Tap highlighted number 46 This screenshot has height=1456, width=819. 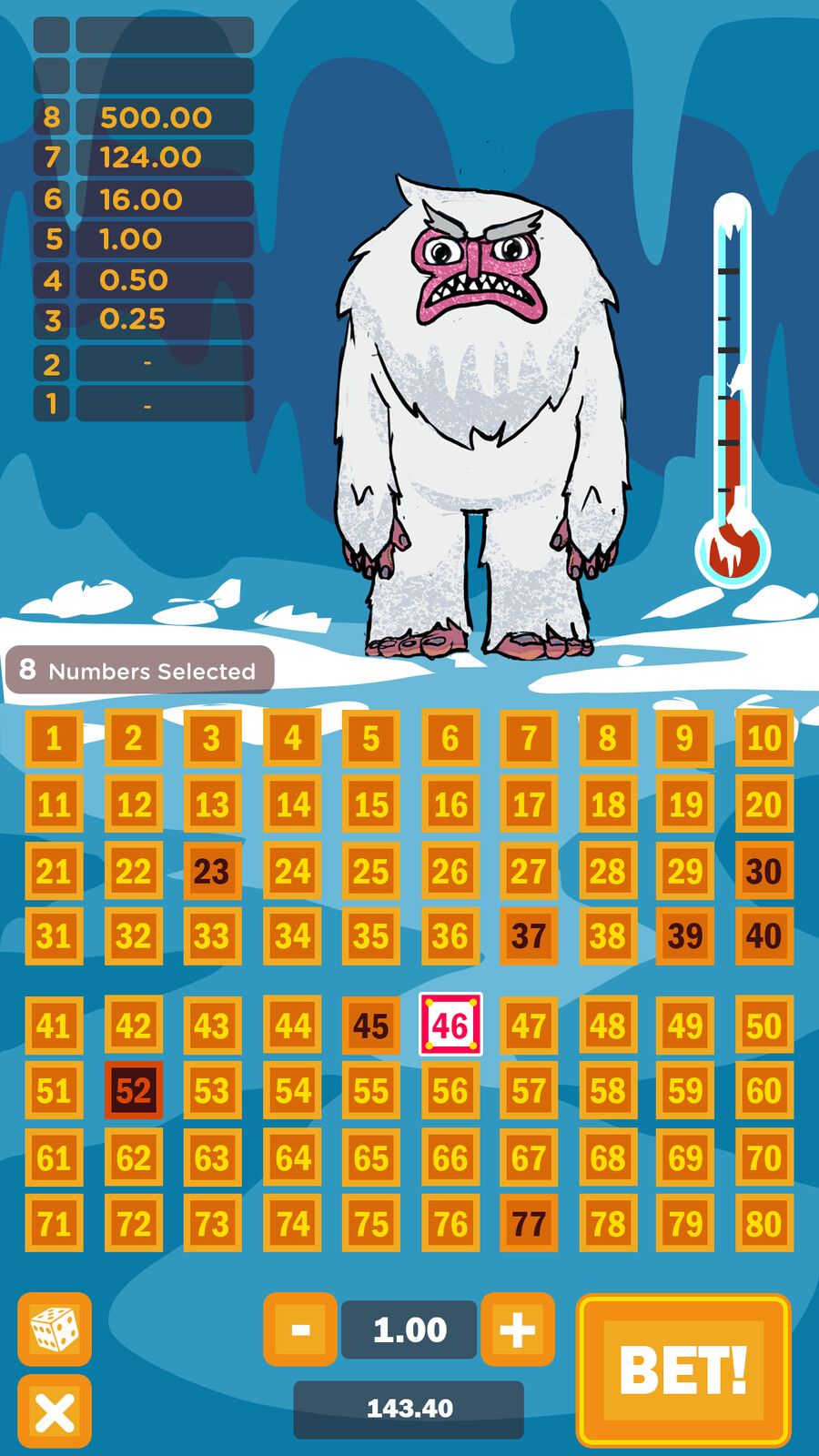[450, 1026]
